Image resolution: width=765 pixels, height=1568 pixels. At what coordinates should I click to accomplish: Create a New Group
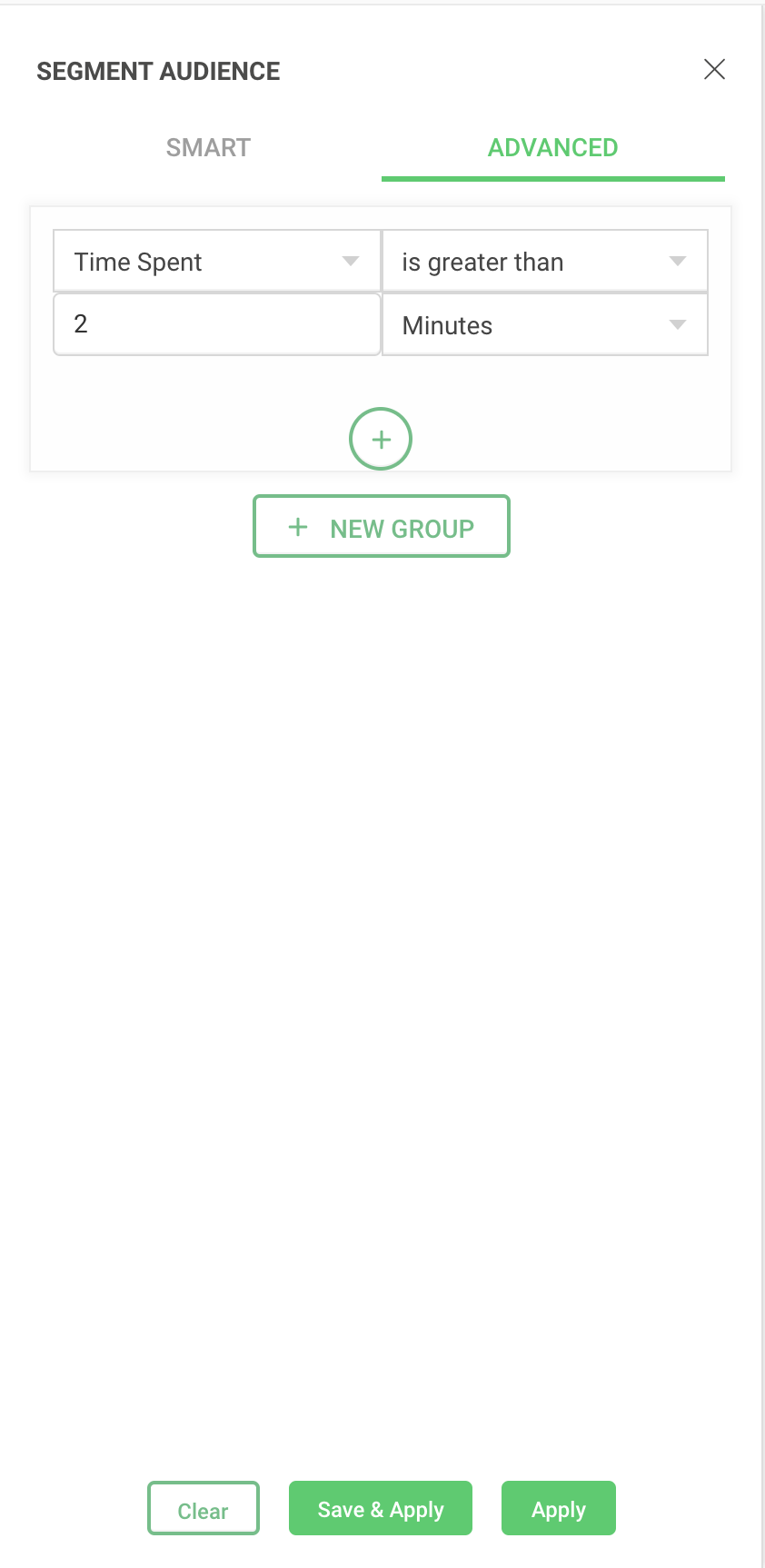click(x=381, y=527)
